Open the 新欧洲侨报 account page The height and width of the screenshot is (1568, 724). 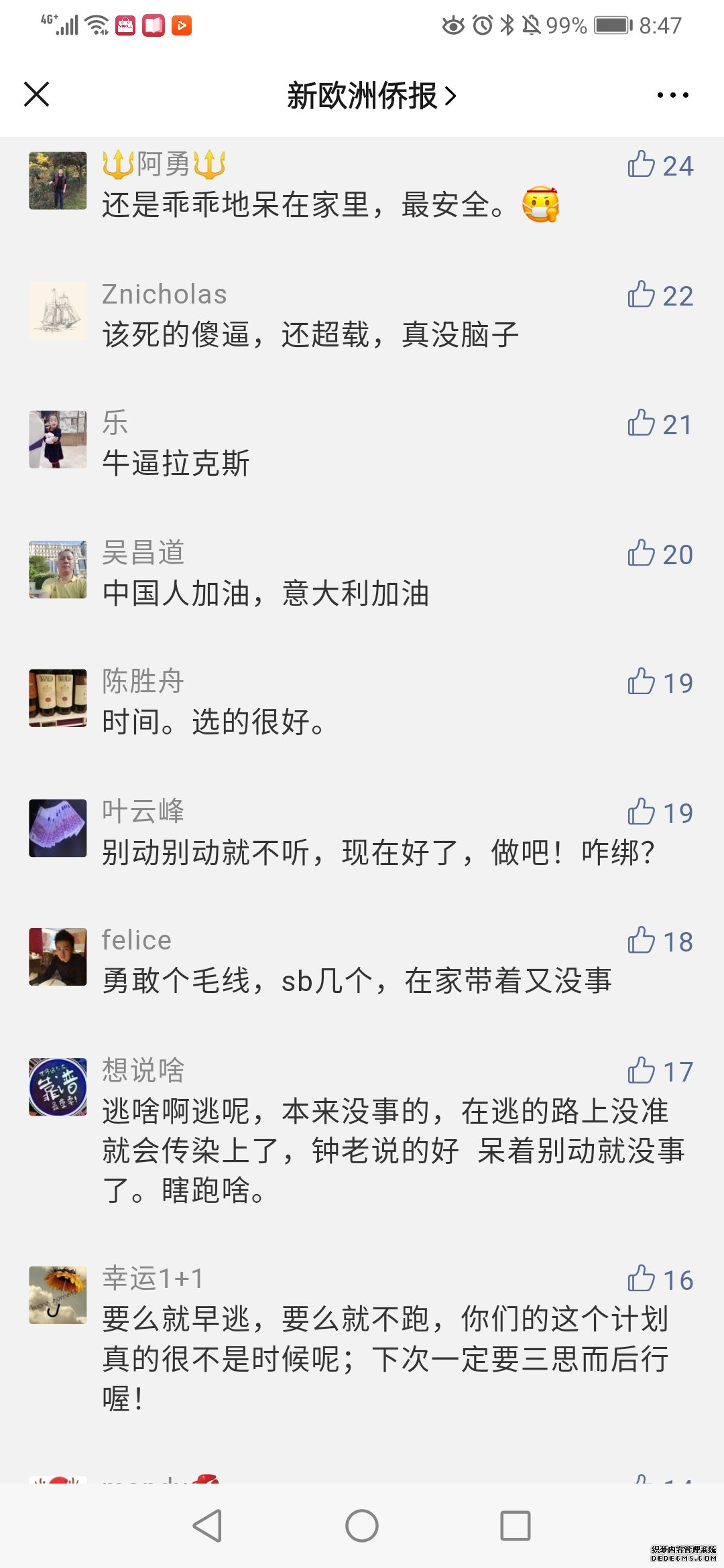coord(371,95)
